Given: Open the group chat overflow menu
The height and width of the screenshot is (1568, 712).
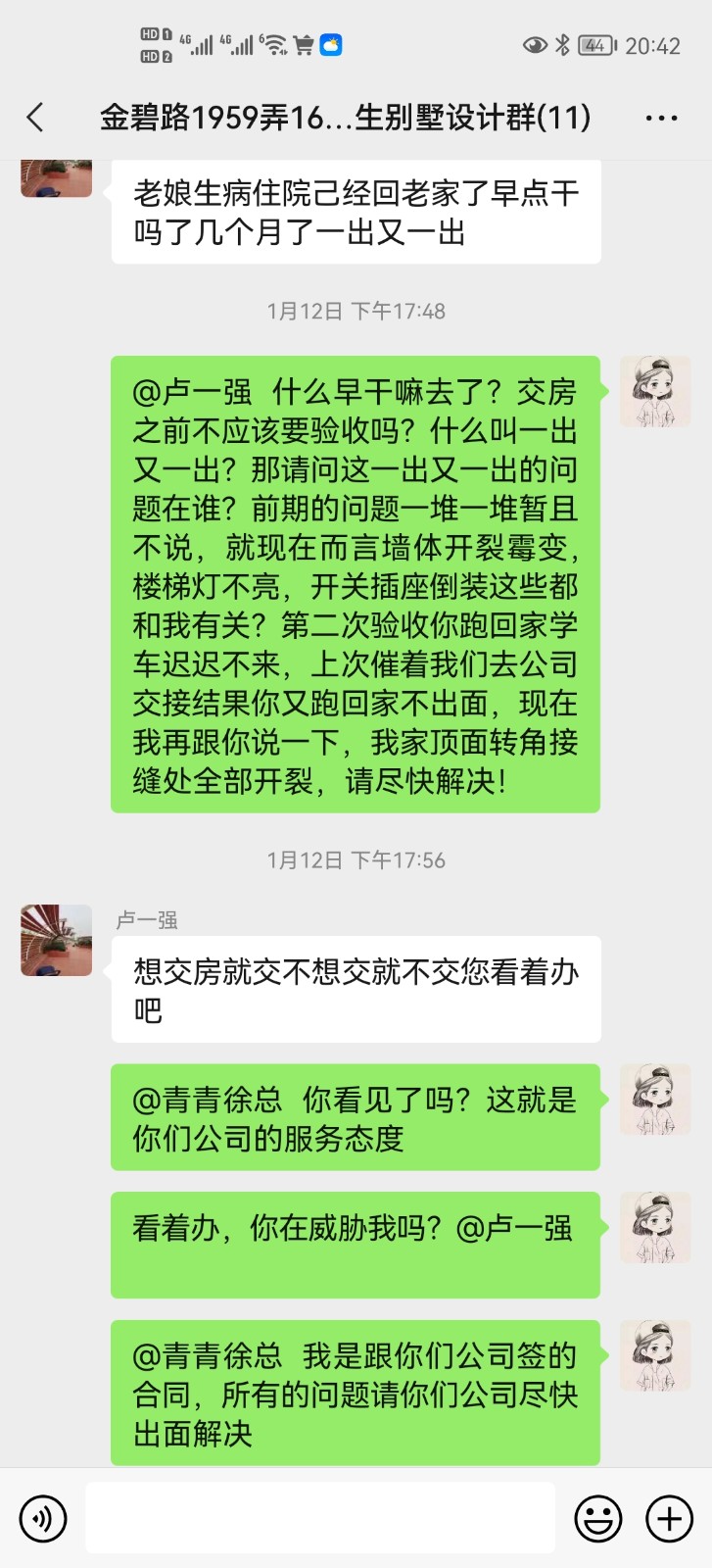Looking at the screenshot, I should pyautogui.click(x=661, y=119).
